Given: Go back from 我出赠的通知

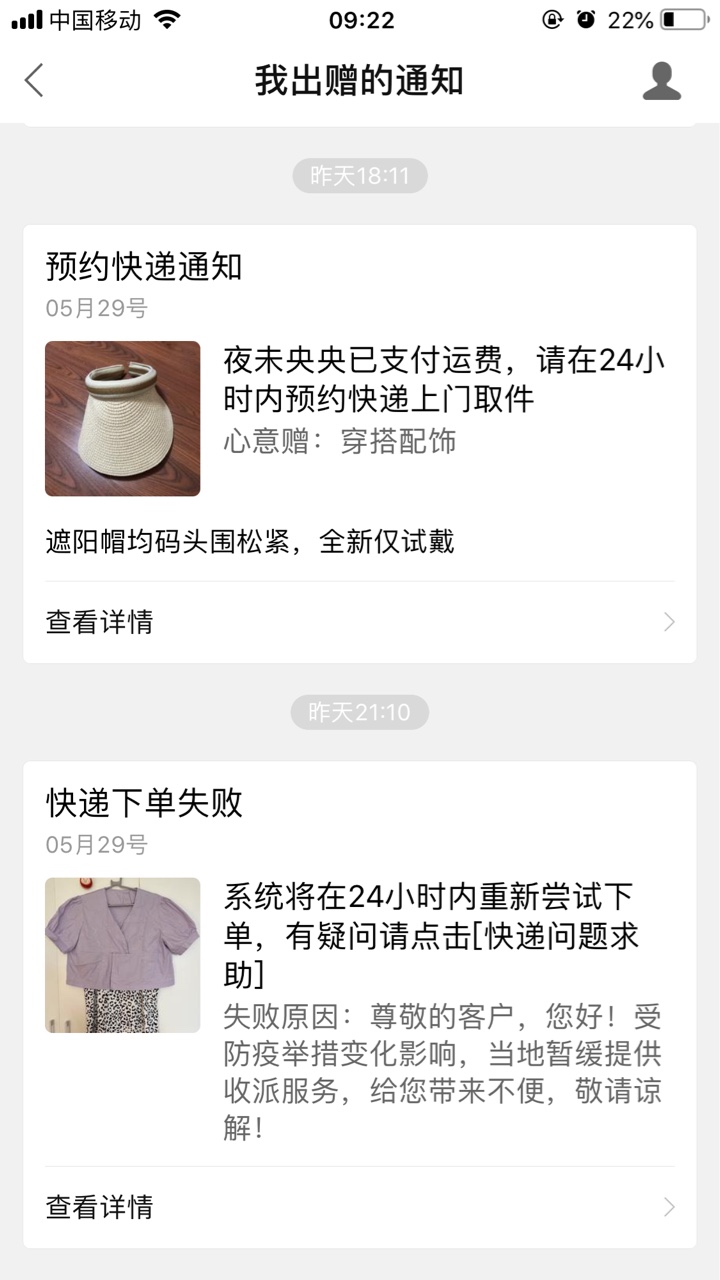Looking at the screenshot, I should coord(35,80).
